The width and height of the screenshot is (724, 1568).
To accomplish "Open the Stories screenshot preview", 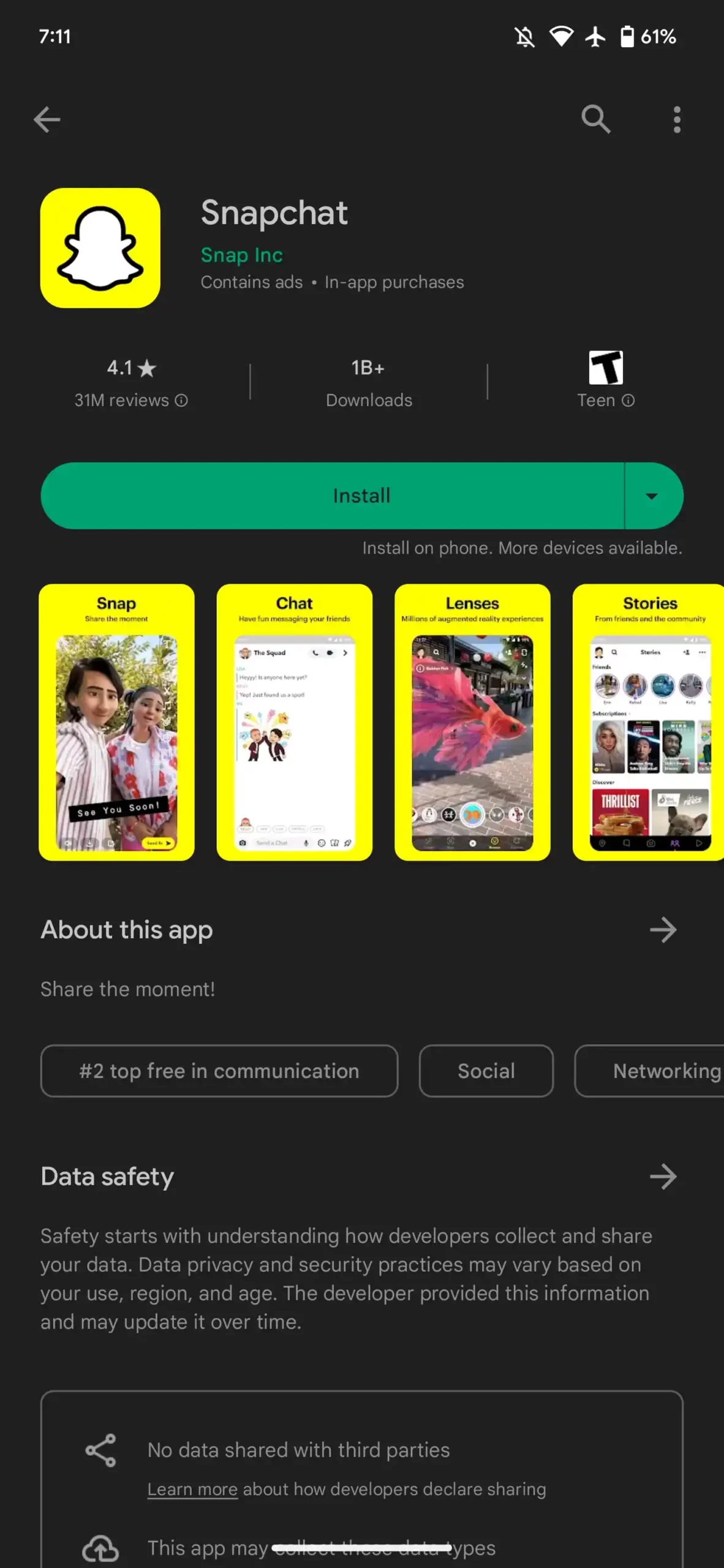I will click(x=648, y=722).
